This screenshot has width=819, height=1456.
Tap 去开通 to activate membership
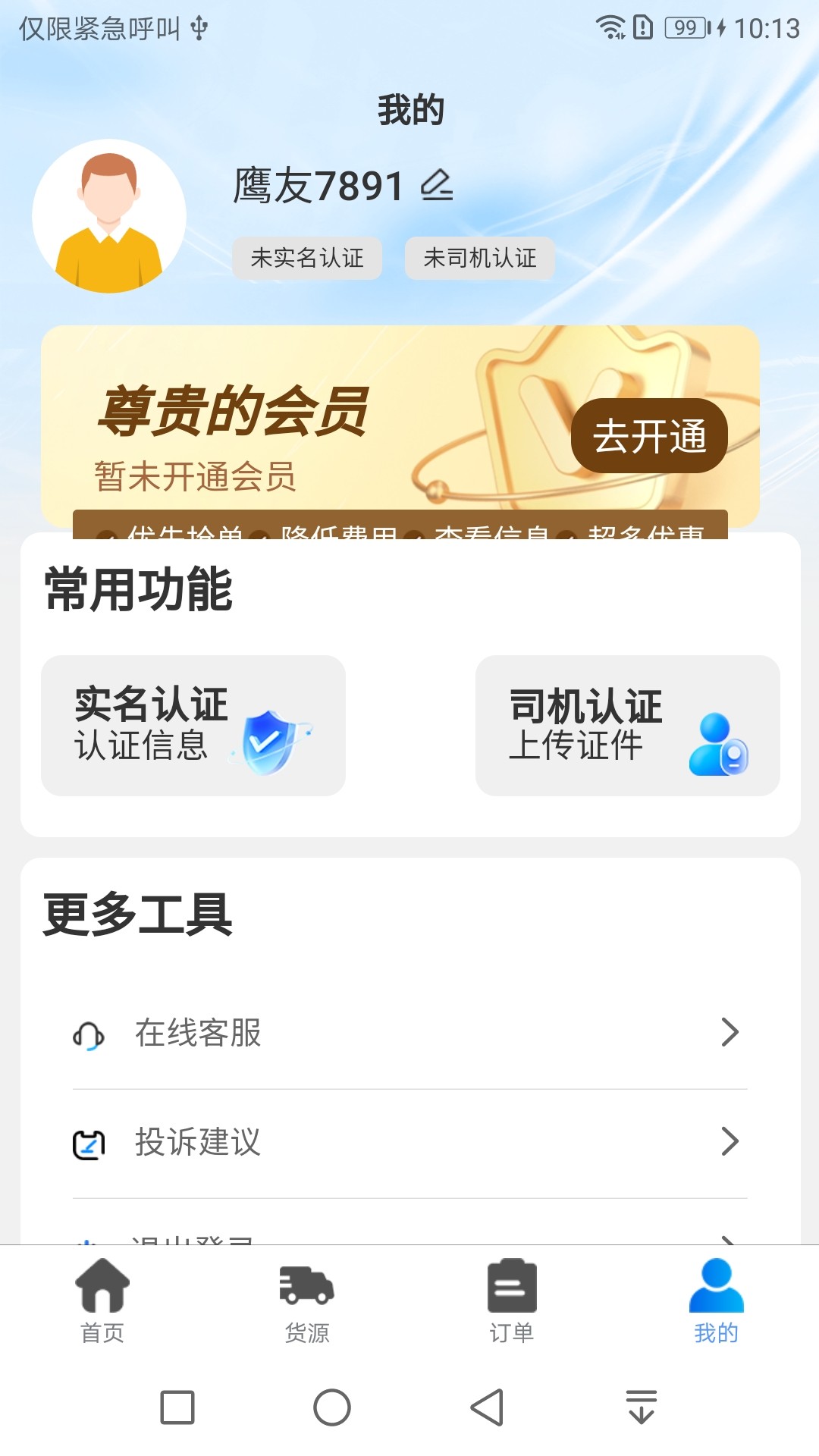(x=649, y=436)
